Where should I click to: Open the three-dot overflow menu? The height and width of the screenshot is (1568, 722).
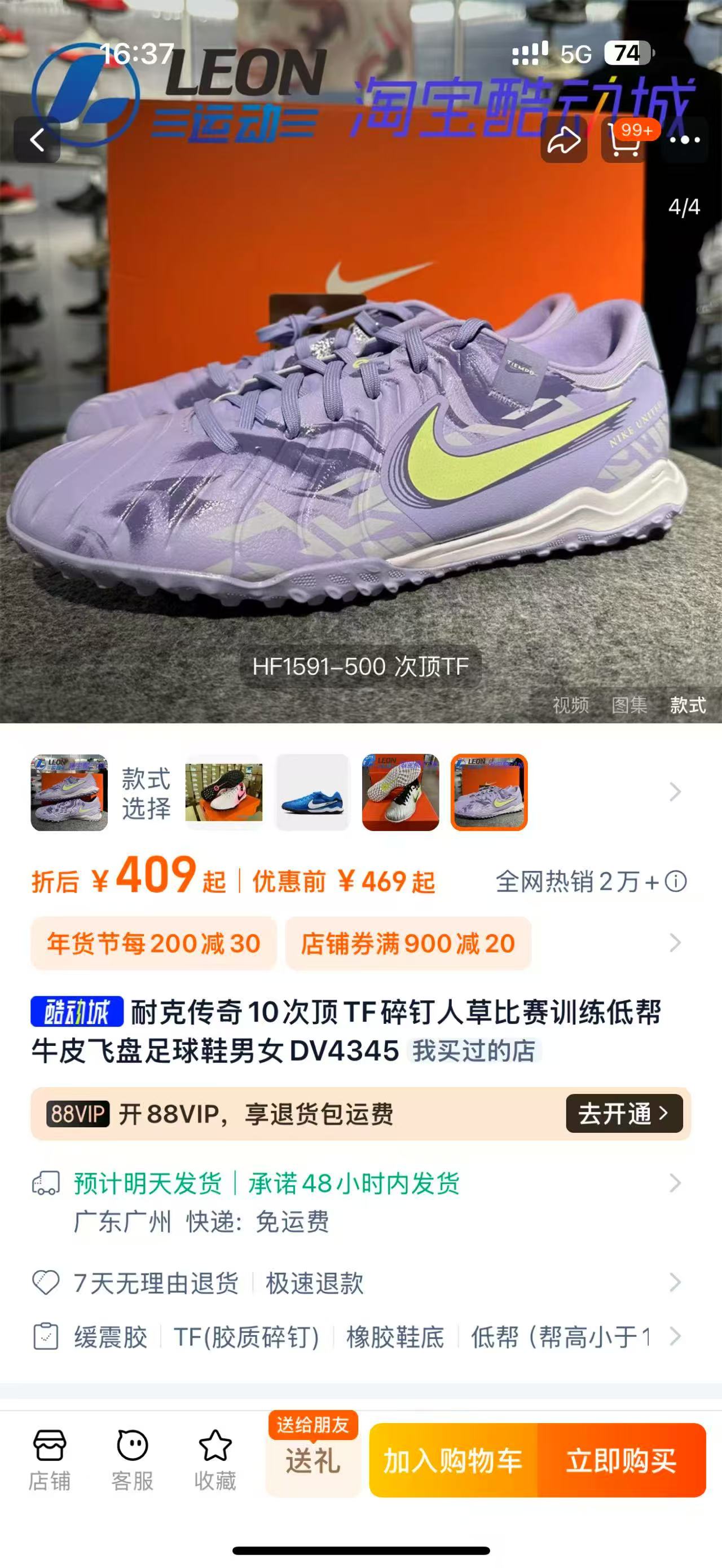[x=685, y=139]
